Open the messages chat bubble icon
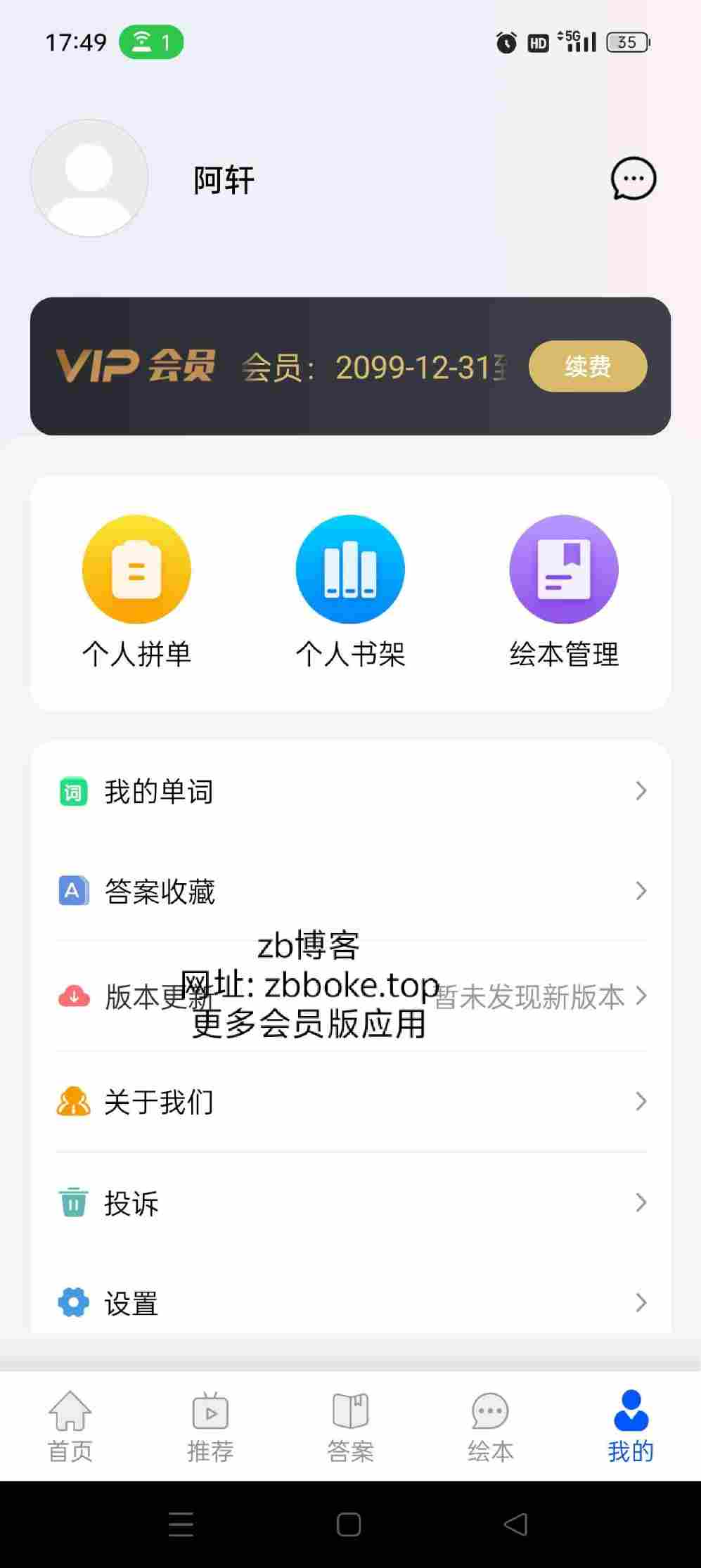 pos(633,179)
